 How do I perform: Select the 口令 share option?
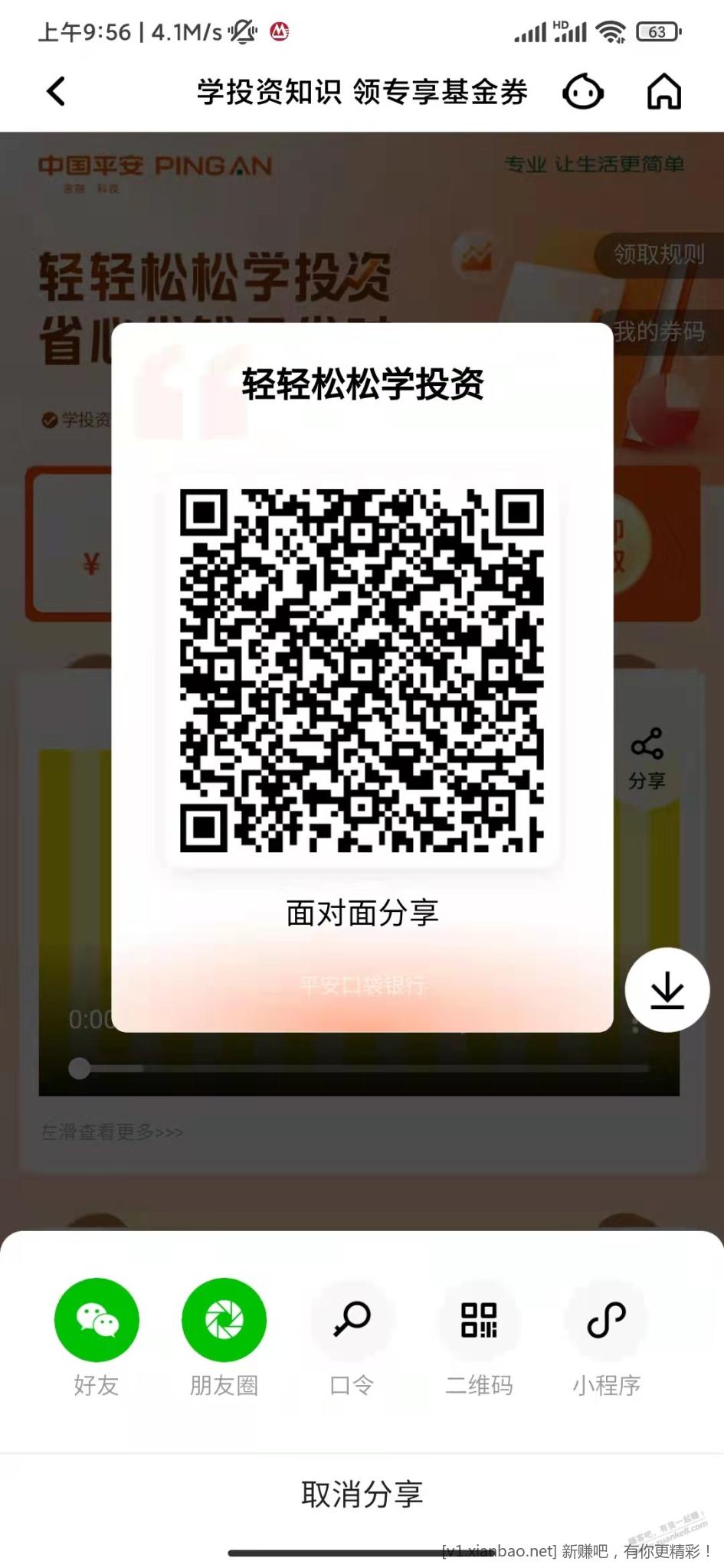coord(352,1320)
